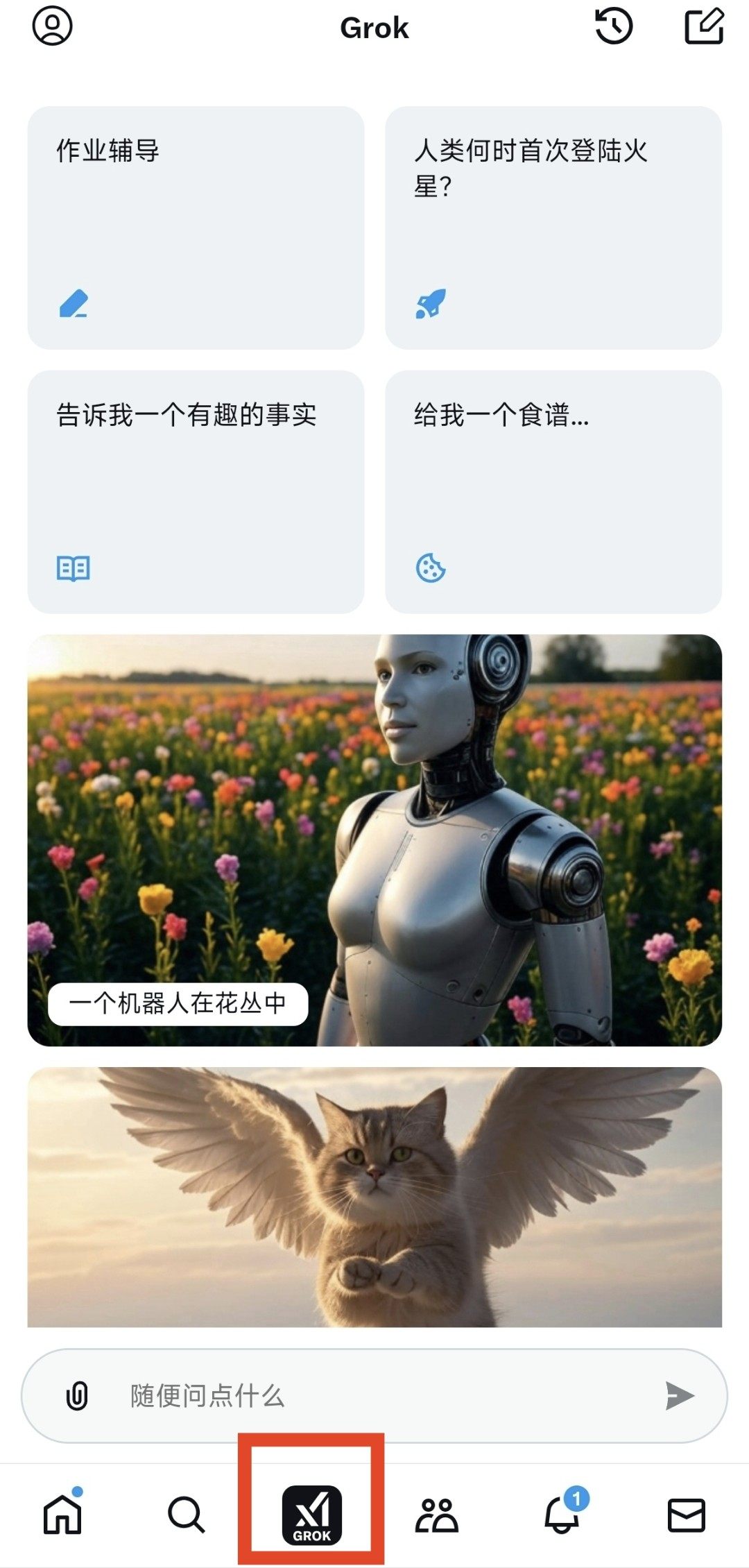Tap the send arrow button
The image size is (749, 1568).
tap(679, 1395)
